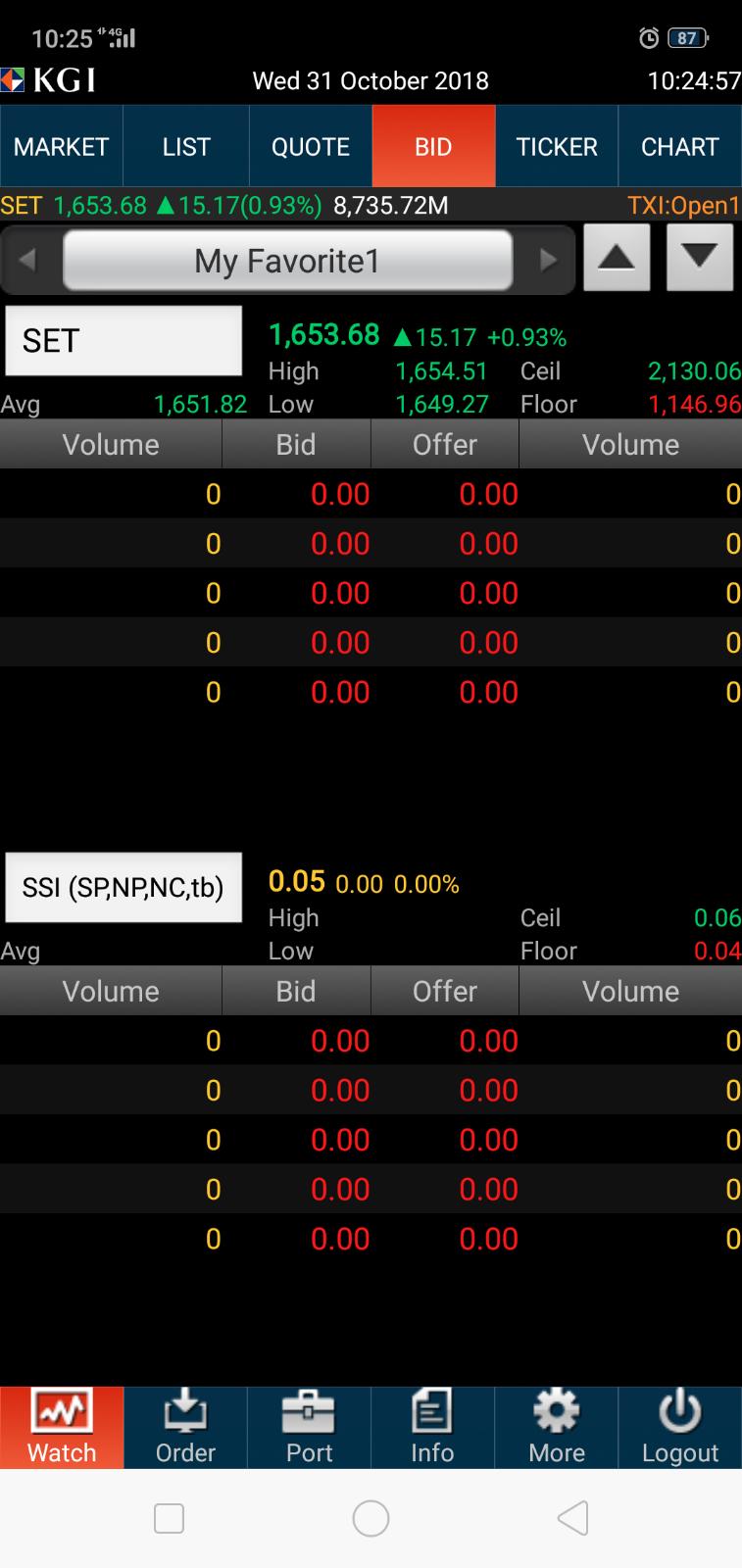Image resolution: width=742 pixels, height=1568 pixels.
Task: Switch to the MARKET tab
Action: pos(61,146)
